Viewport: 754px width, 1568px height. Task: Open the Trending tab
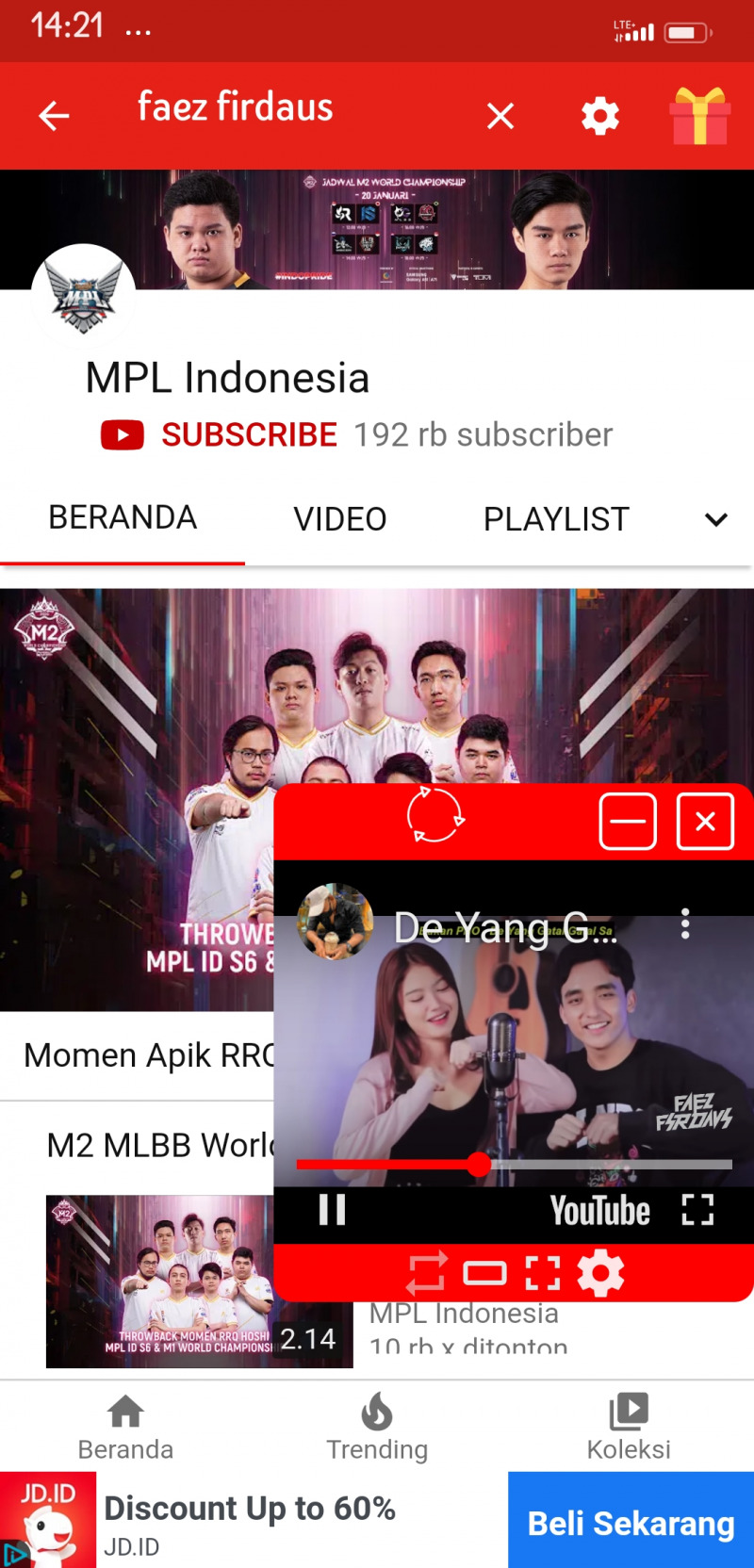(x=377, y=1427)
